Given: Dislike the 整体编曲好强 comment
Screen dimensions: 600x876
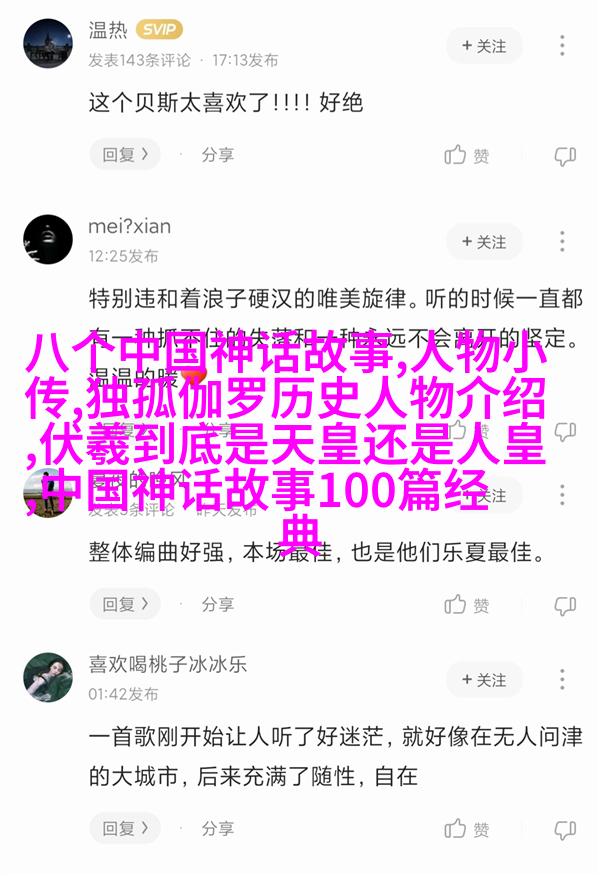Looking at the screenshot, I should 565,605.
